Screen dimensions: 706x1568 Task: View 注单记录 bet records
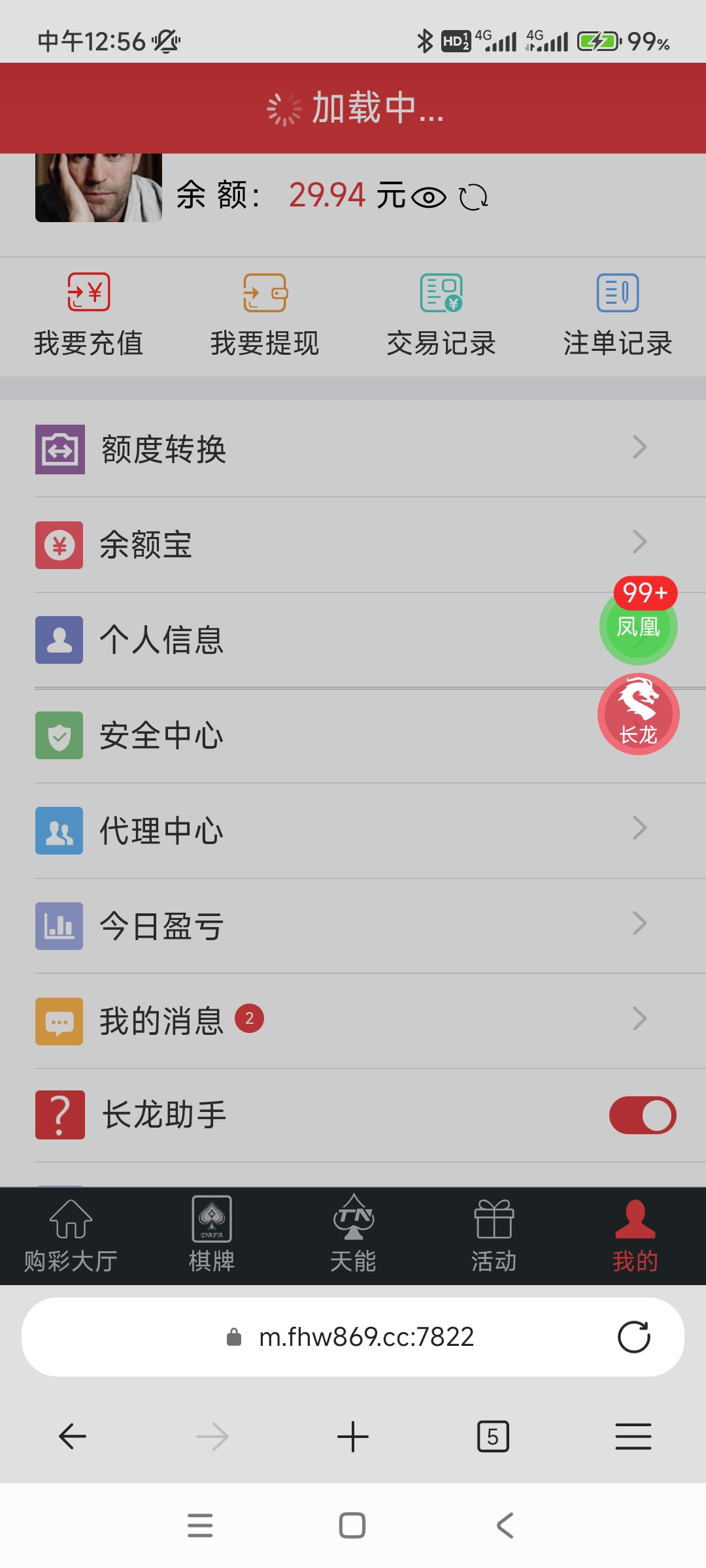click(618, 315)
